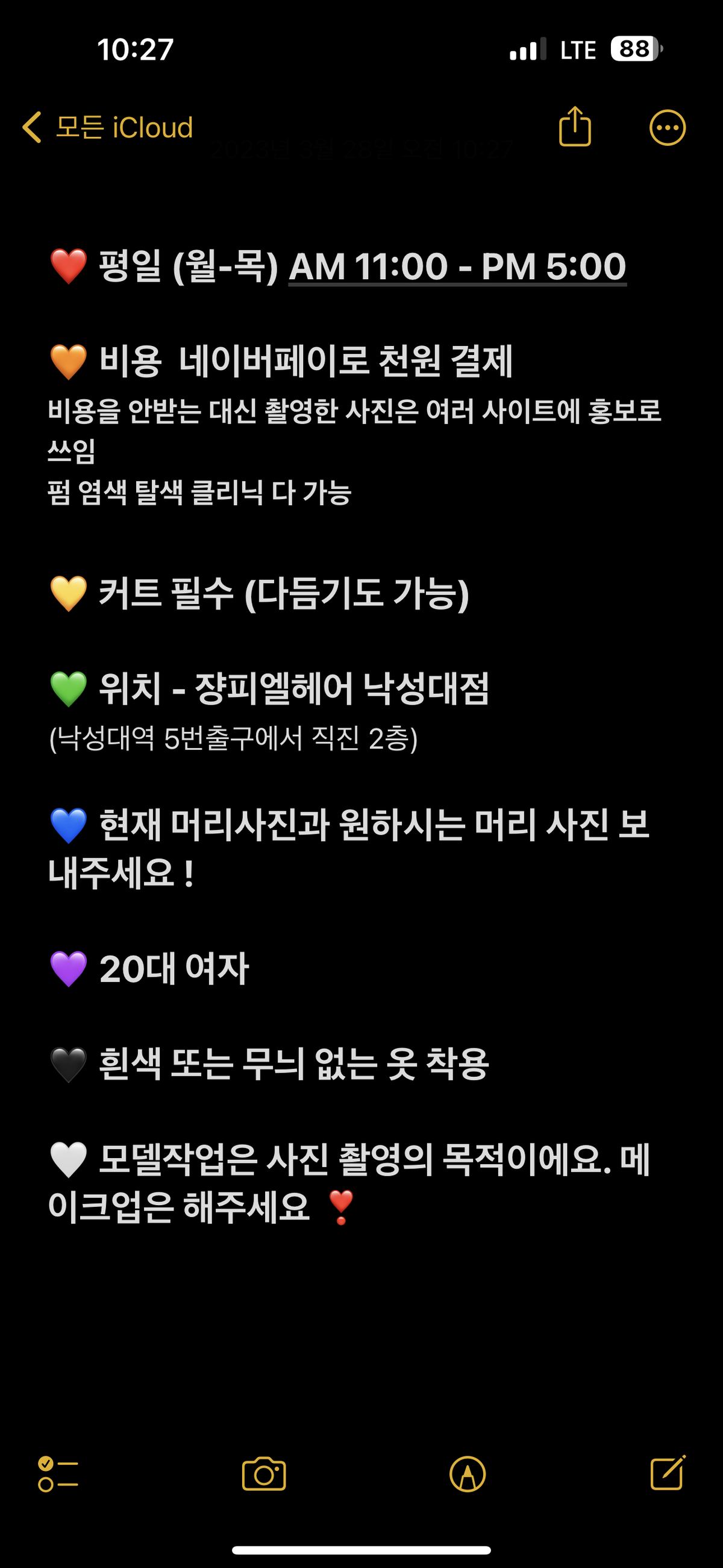Compose a new note
The image size is (723, 1568).
[668, 1473]
